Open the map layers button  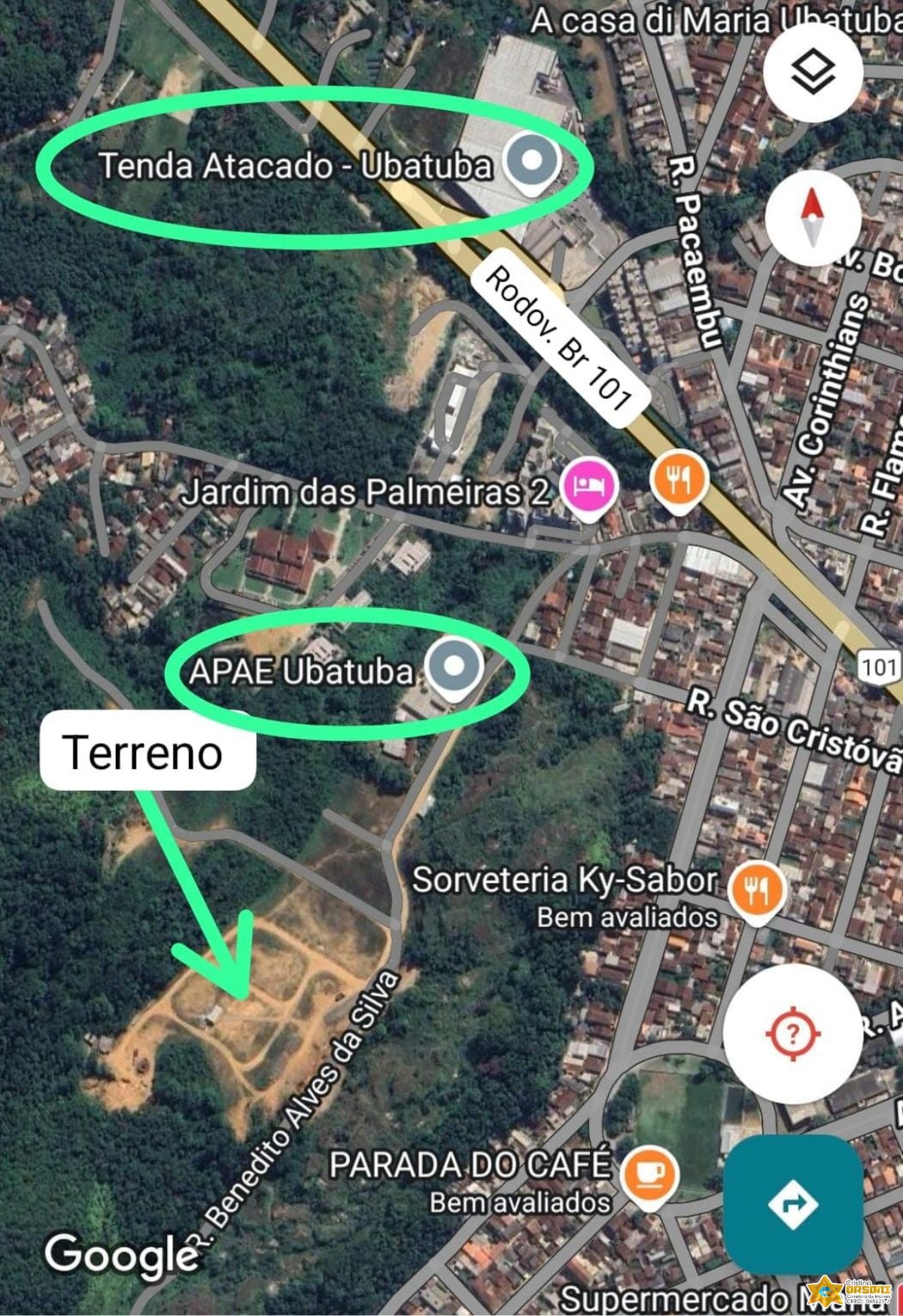813,73
